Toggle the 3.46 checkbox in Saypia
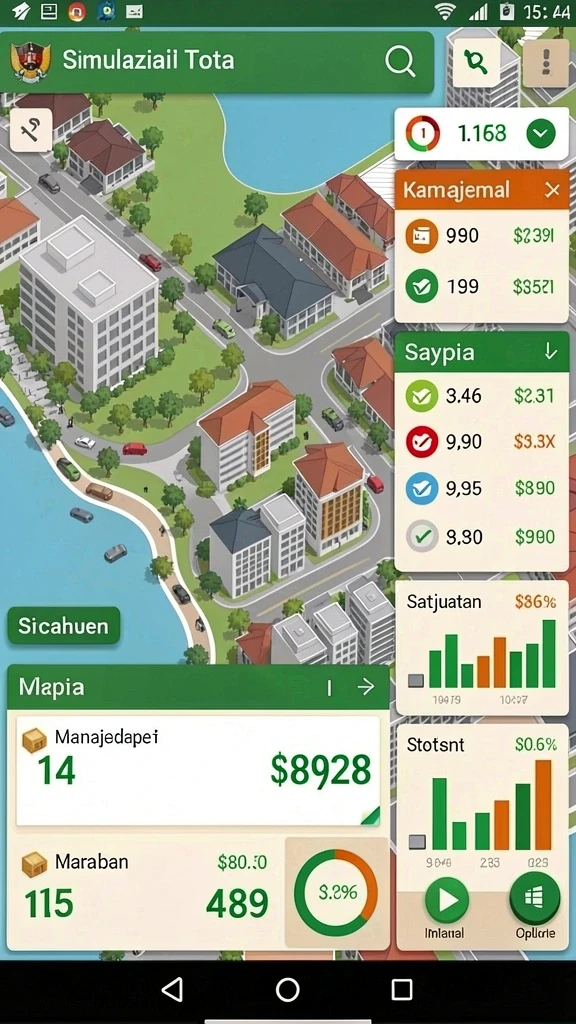576x1024 pixels. [421, 395]
